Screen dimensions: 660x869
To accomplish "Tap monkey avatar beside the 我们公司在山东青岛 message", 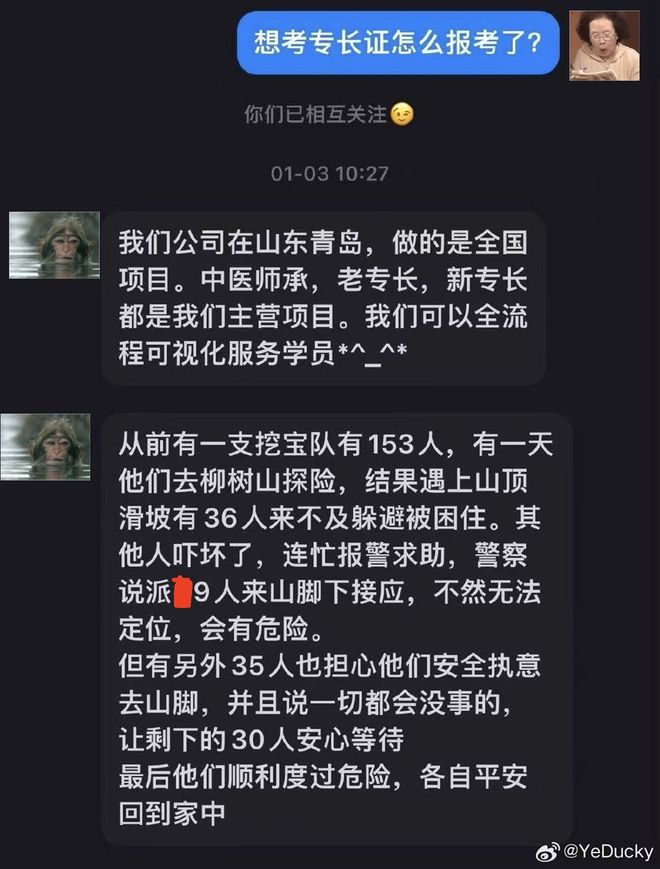I will click(55, 246).
